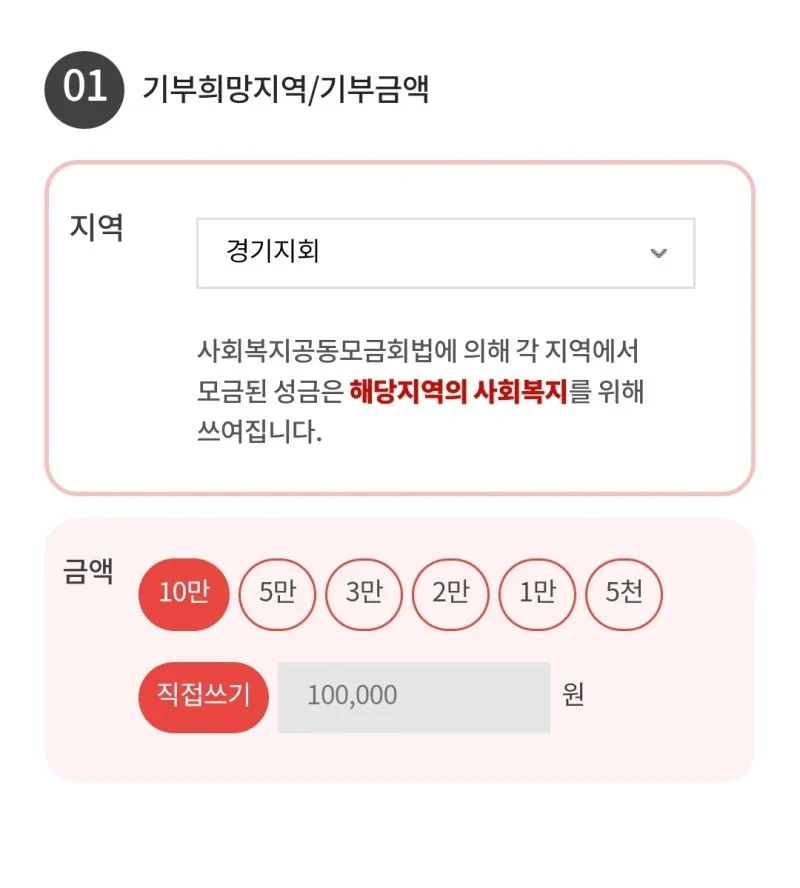Select the 2만 donation amount

(x=450, y=594)
